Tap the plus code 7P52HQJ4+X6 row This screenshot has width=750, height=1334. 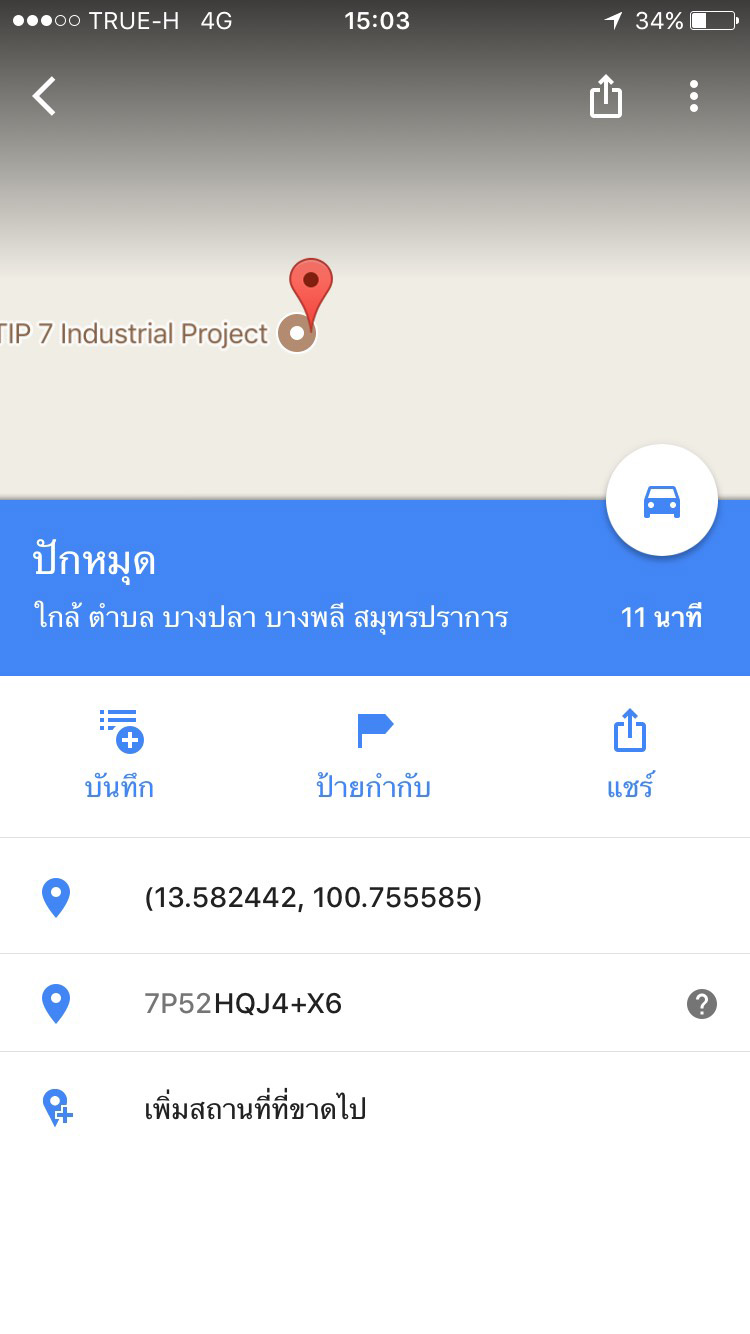375,1003
